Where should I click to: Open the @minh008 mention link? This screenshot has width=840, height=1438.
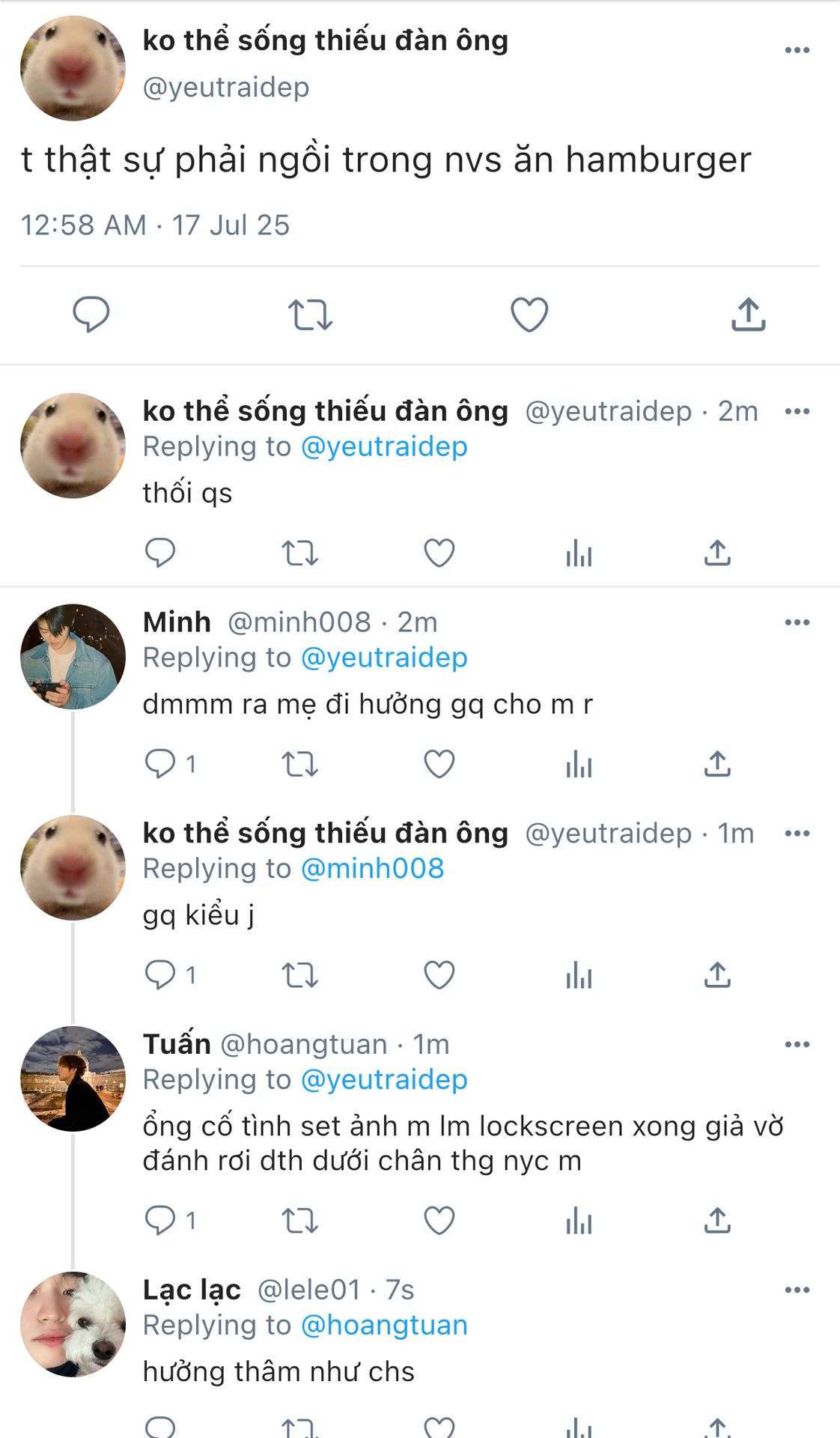coord(372,869)
